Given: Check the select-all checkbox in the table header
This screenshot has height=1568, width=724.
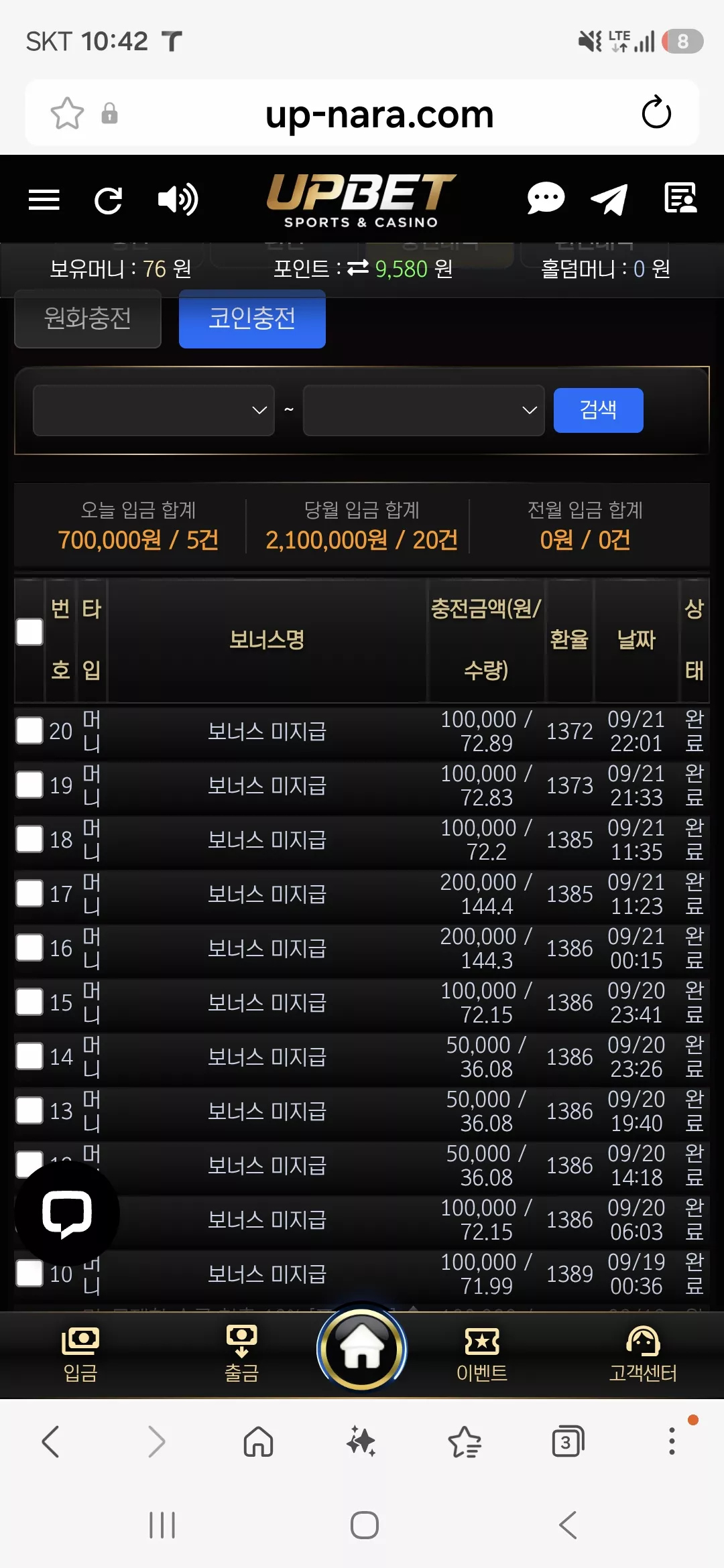Looking at the screenshot, I should point(29,631).
